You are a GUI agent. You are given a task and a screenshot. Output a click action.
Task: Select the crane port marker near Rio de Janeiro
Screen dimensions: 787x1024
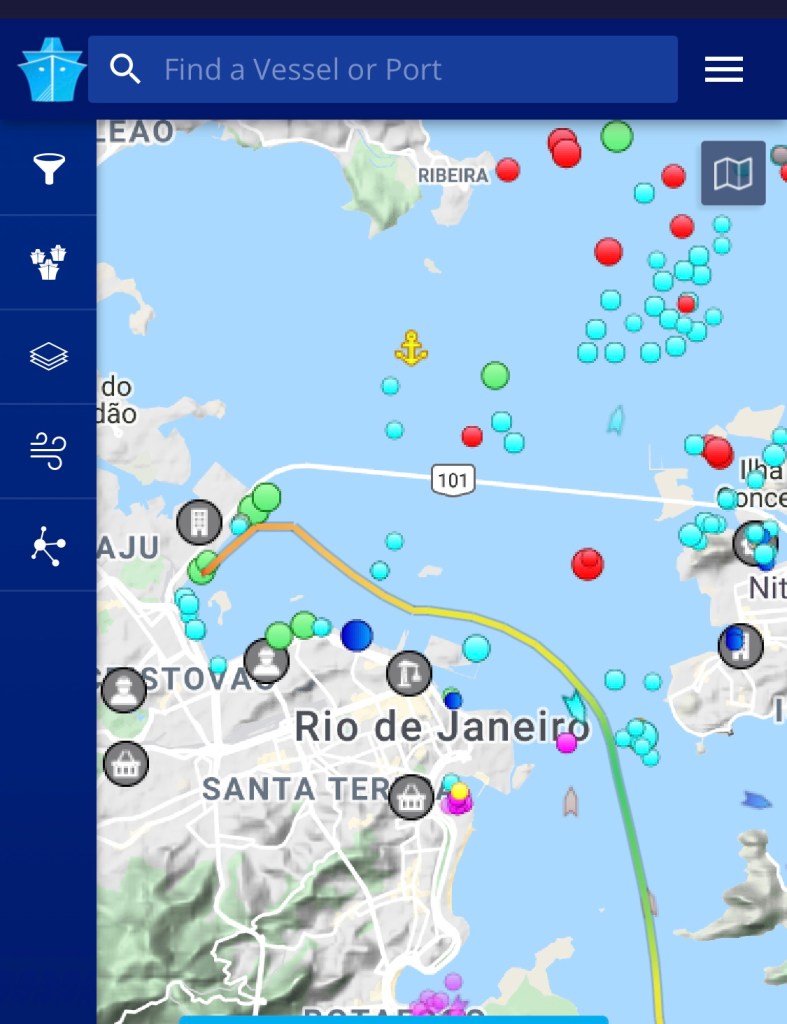(409, 673)
